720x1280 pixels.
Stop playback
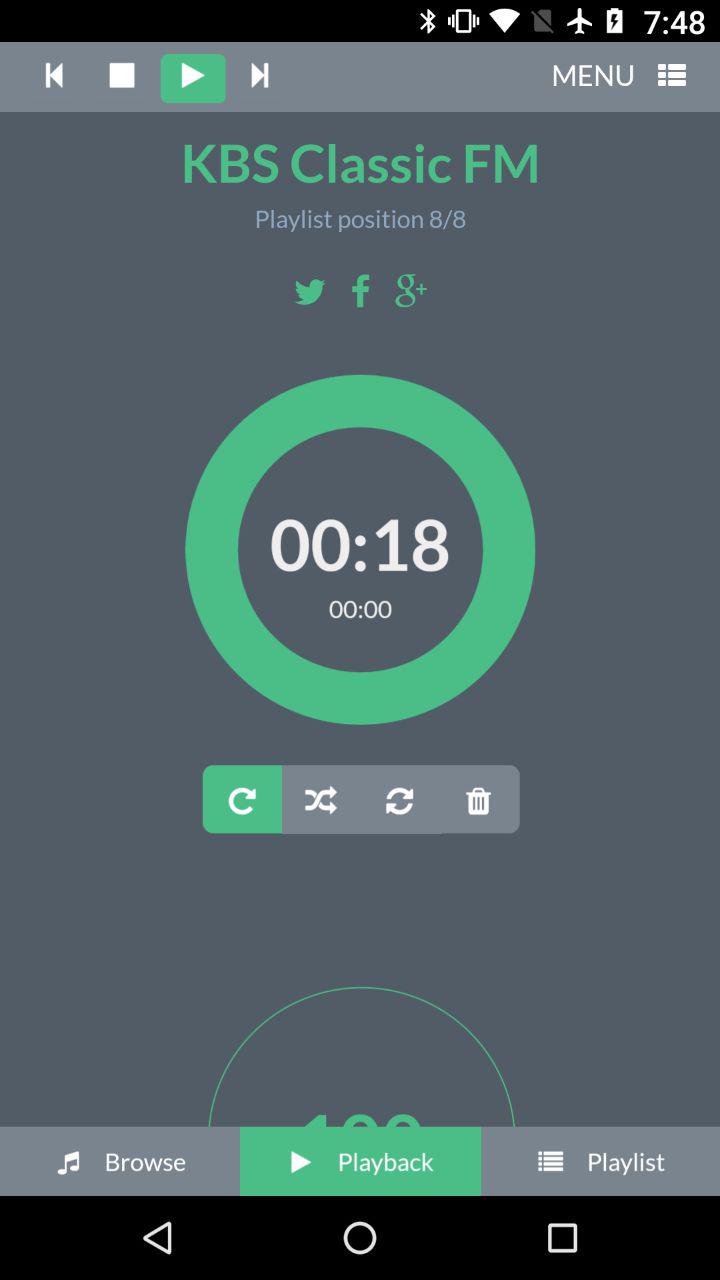click(x=122, y=76)
